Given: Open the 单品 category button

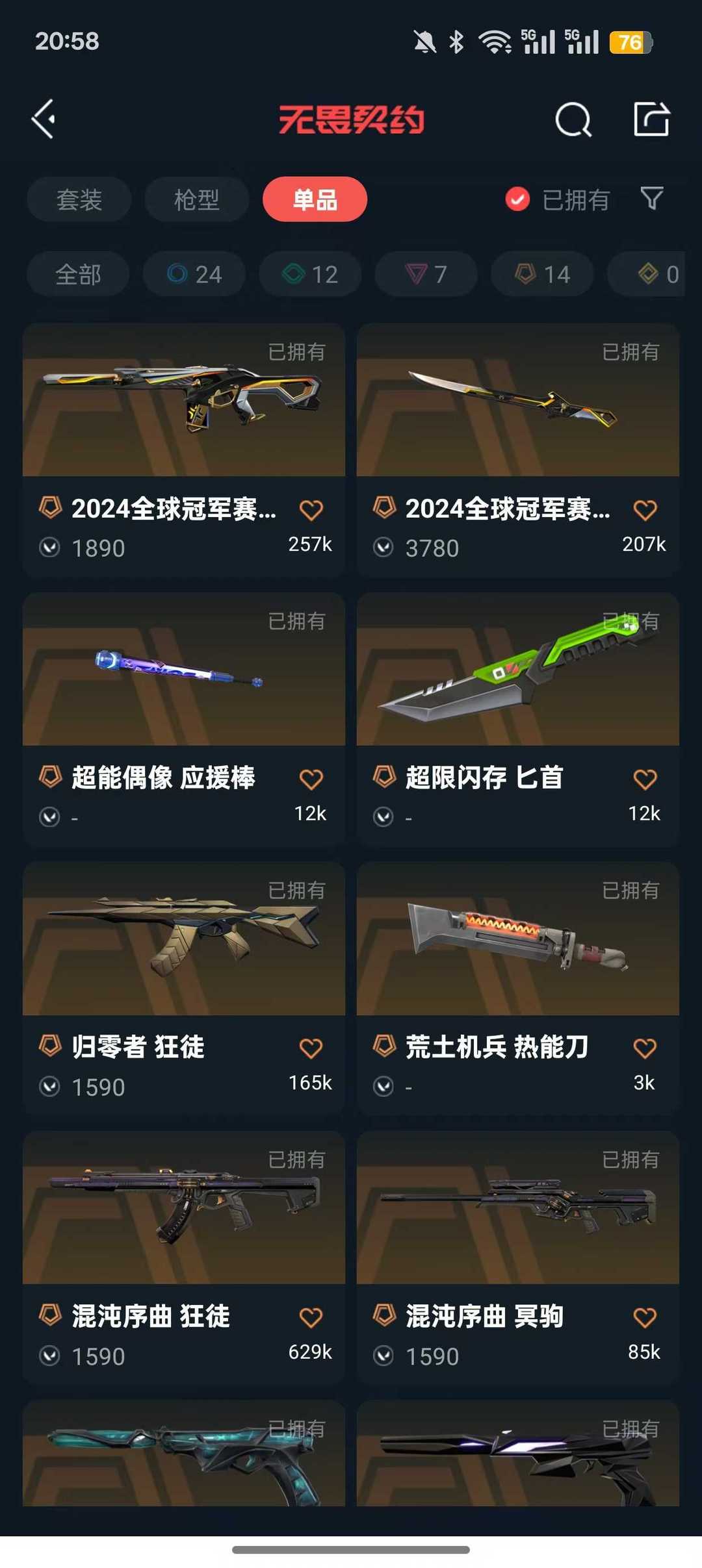Looking at the screenshot, I should point(315,199).
